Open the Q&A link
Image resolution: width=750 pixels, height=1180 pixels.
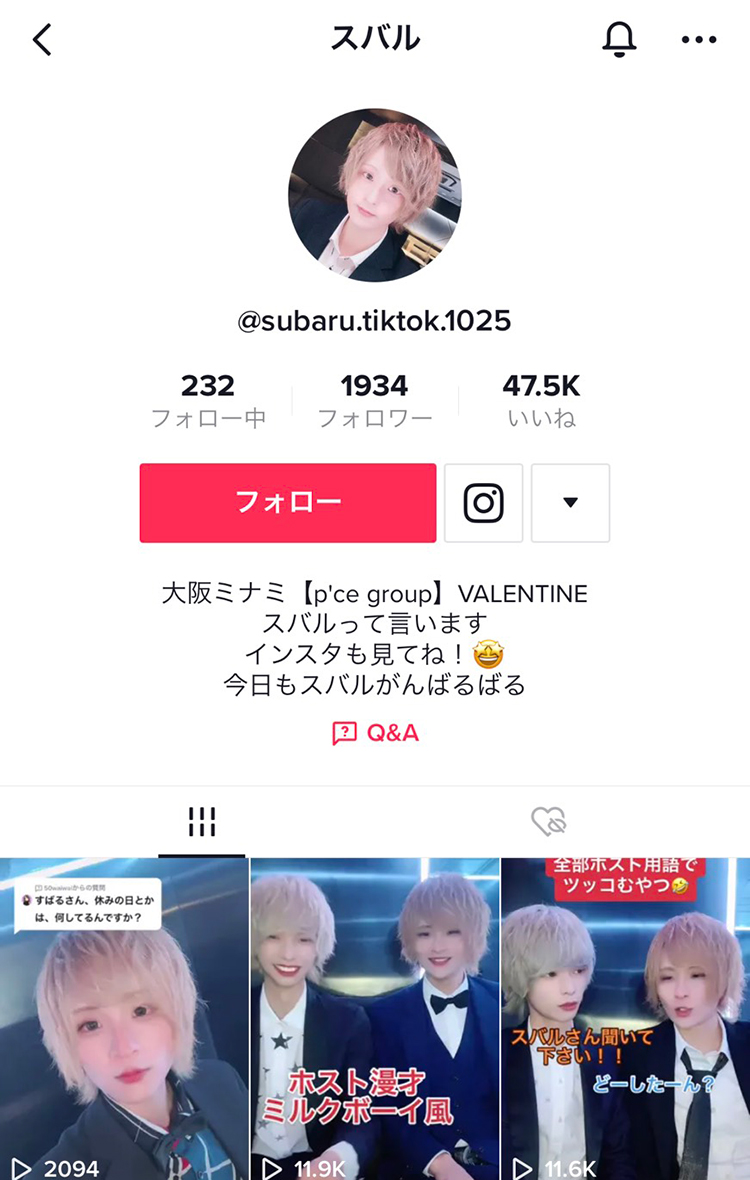tap(375, 733)
